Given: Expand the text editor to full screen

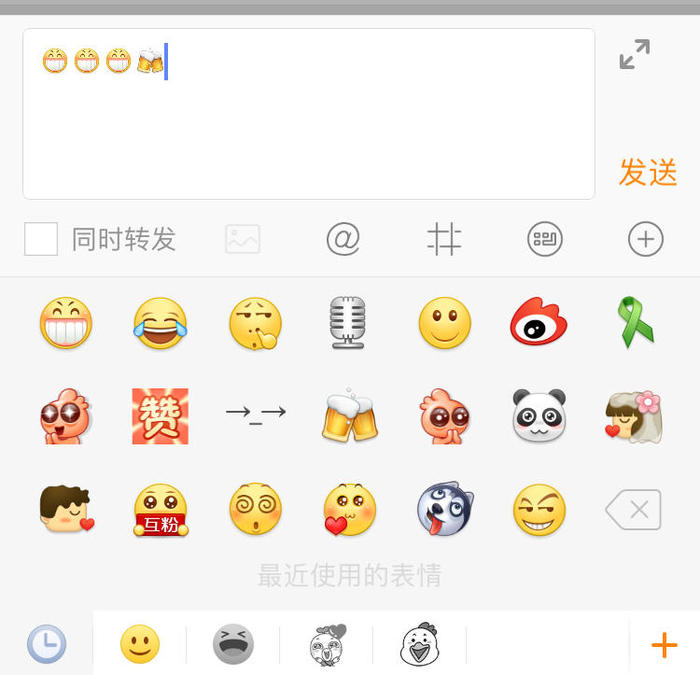Looking at the screenshot, I should pos(634,54).
